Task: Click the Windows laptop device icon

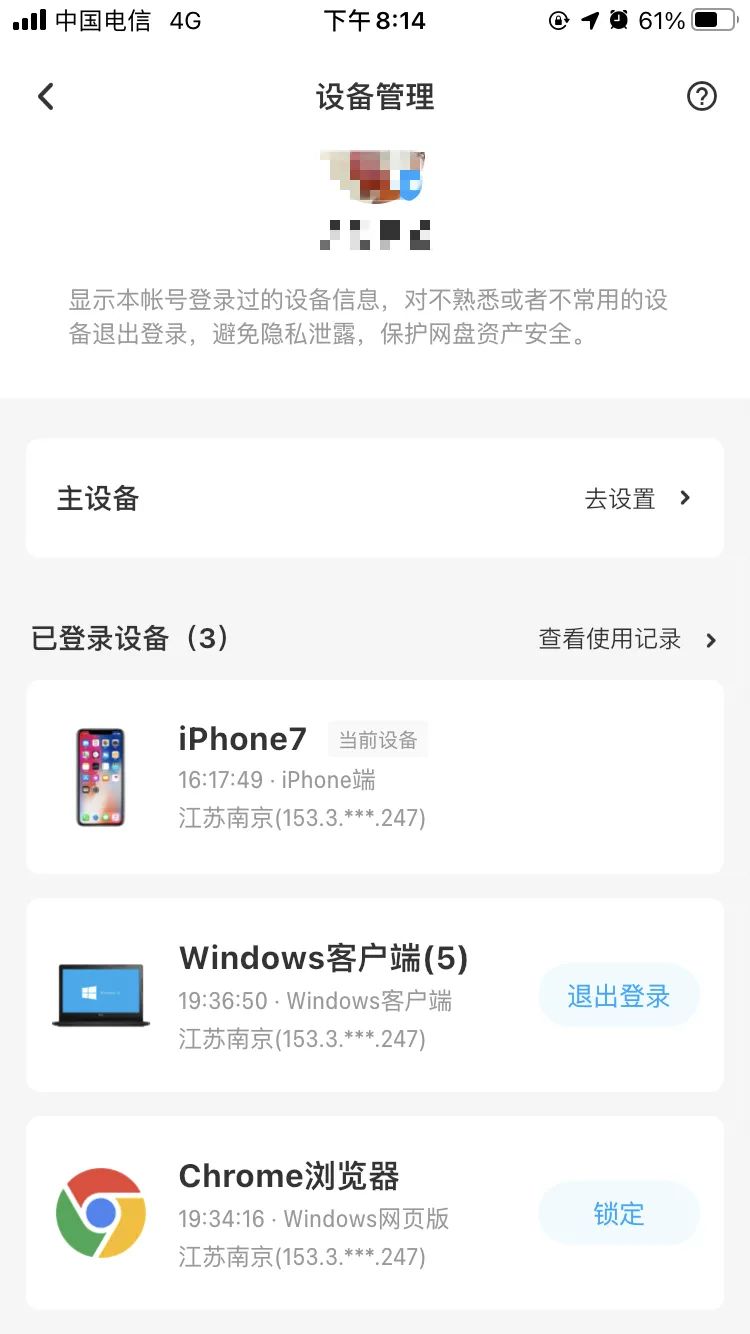Action: tap(100, 995)
